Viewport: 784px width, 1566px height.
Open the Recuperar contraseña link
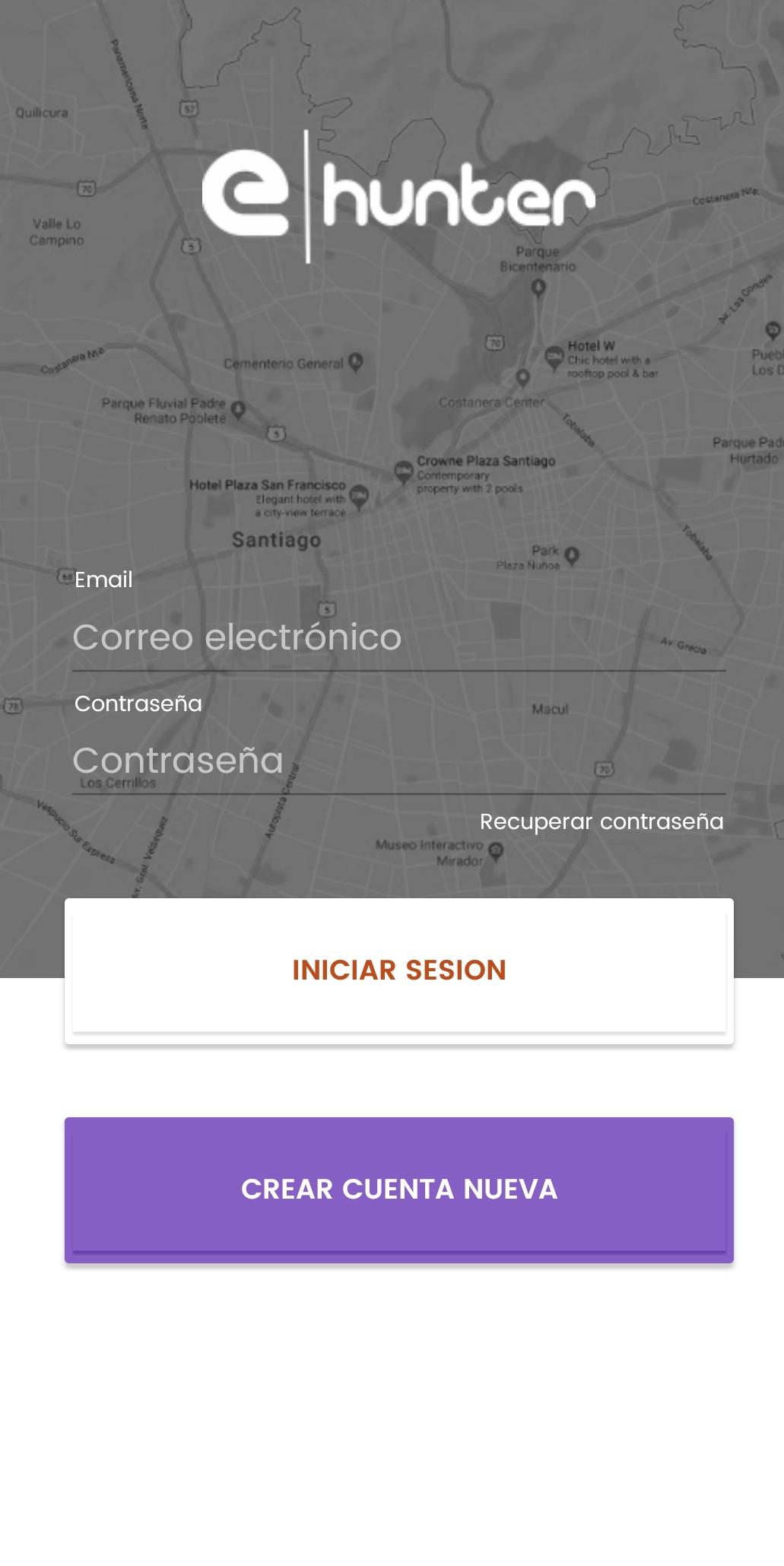601,821
